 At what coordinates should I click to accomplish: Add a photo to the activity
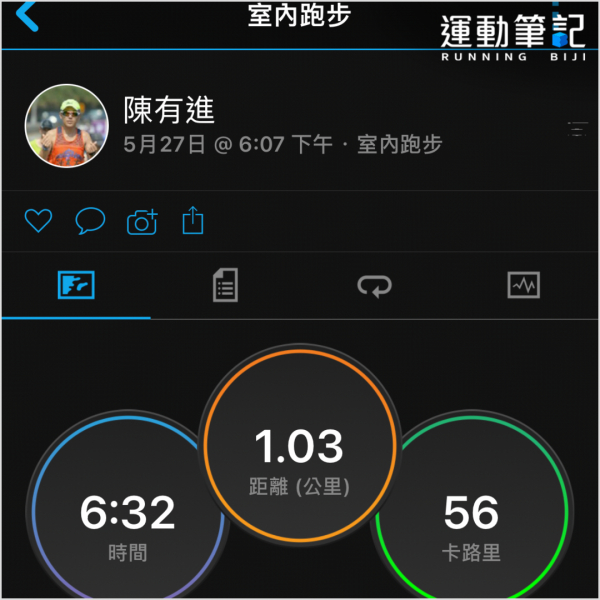(x=143, y=222)
